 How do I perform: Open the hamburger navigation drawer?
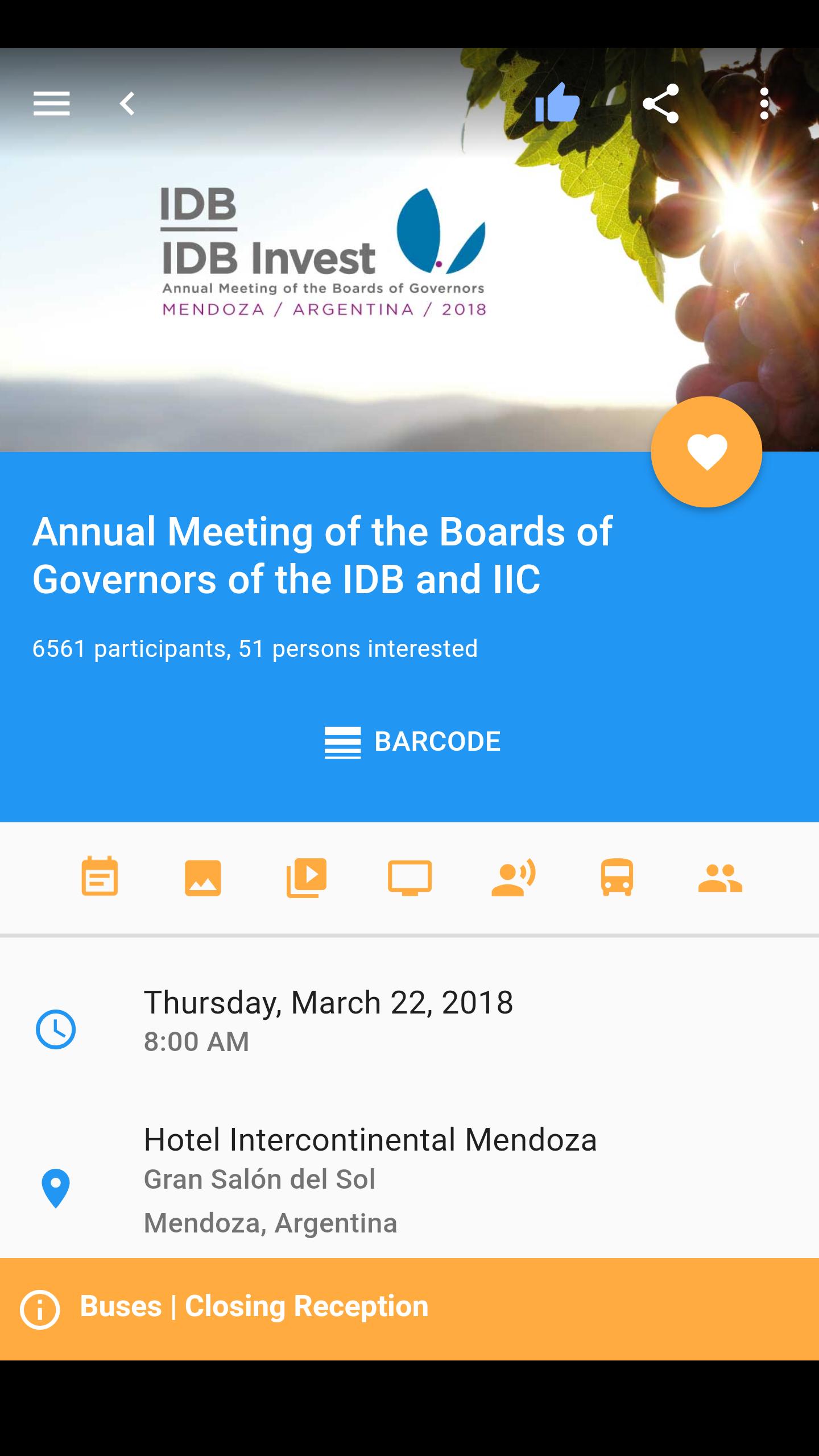coord(51,104)
